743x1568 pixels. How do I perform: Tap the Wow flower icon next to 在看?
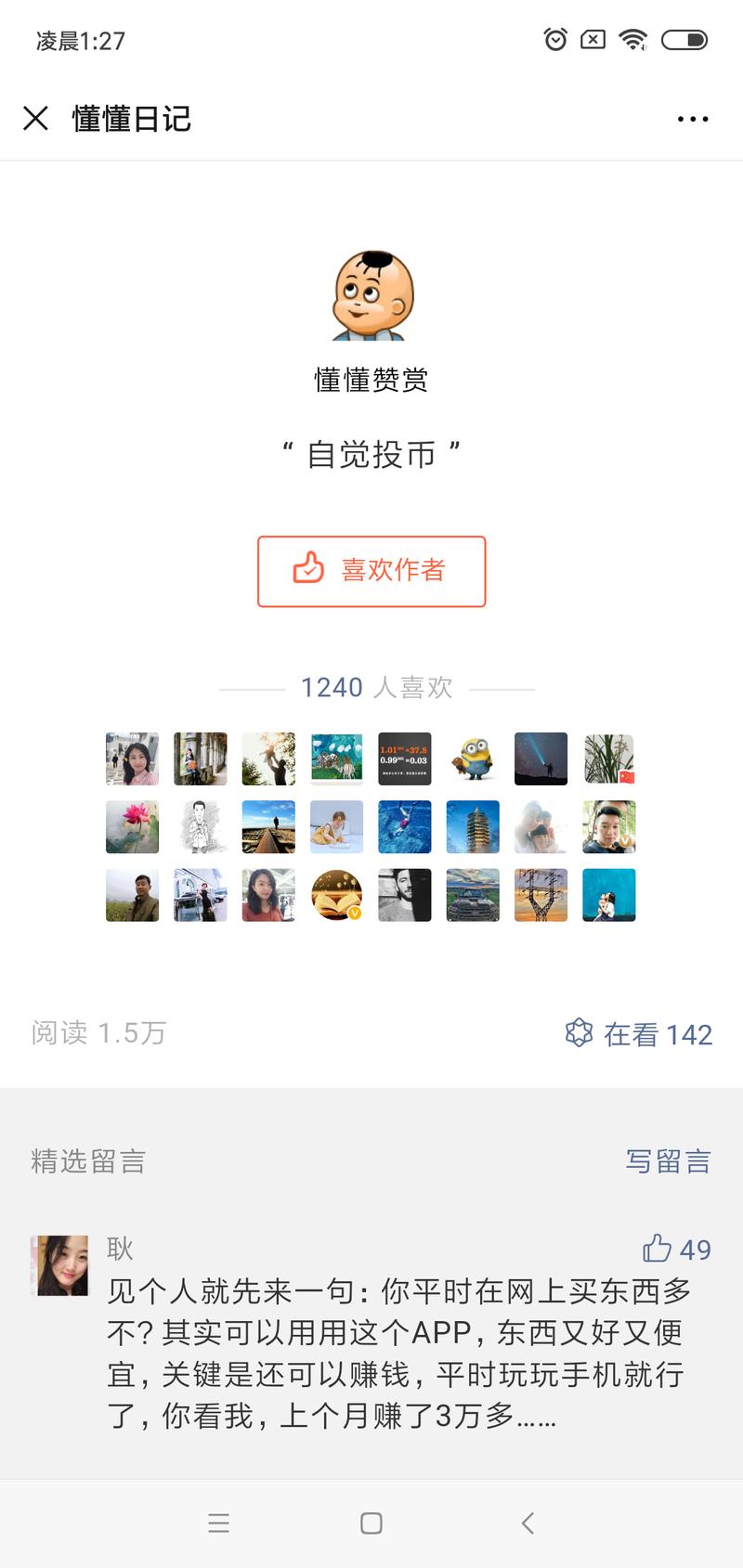580,1033
